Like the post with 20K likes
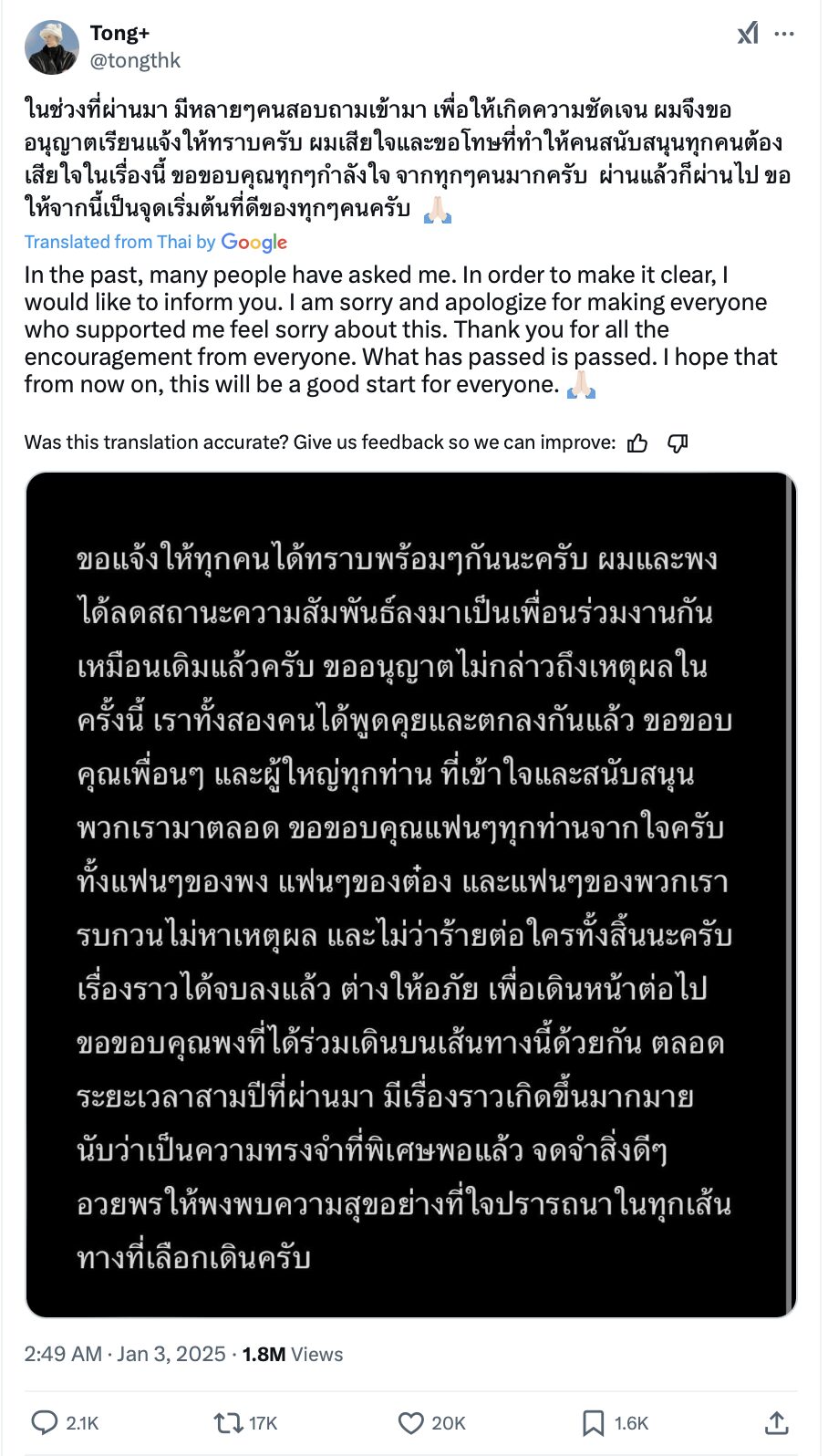 [411, 1422]
